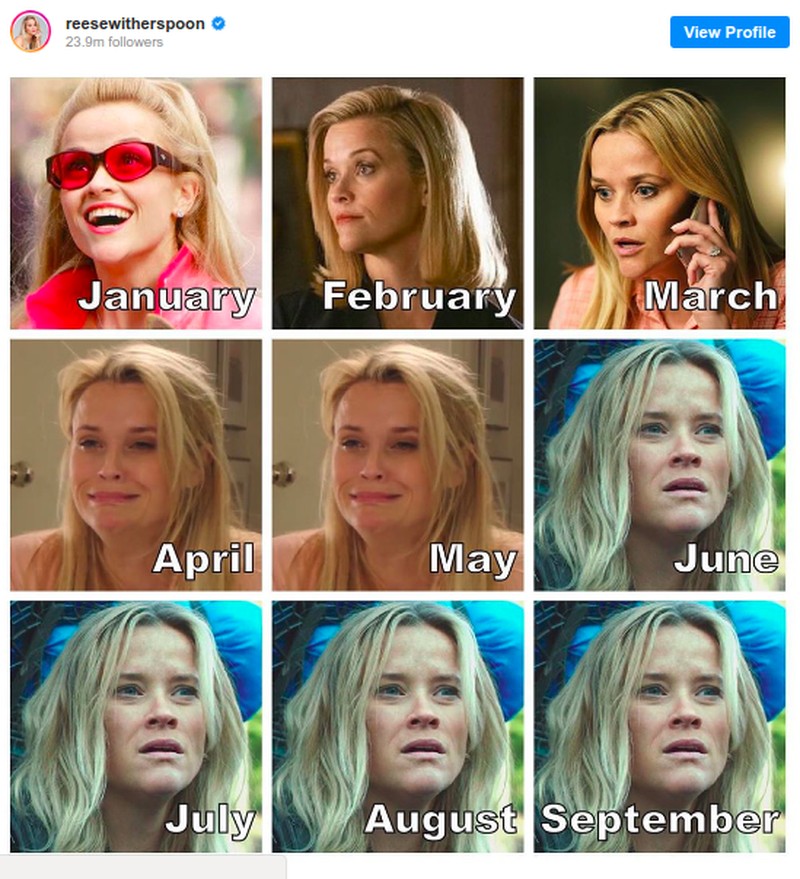The image size is (800, 879).
Task: Open the embedded post image
Action: pyautogui.click(x=398, y=465)
